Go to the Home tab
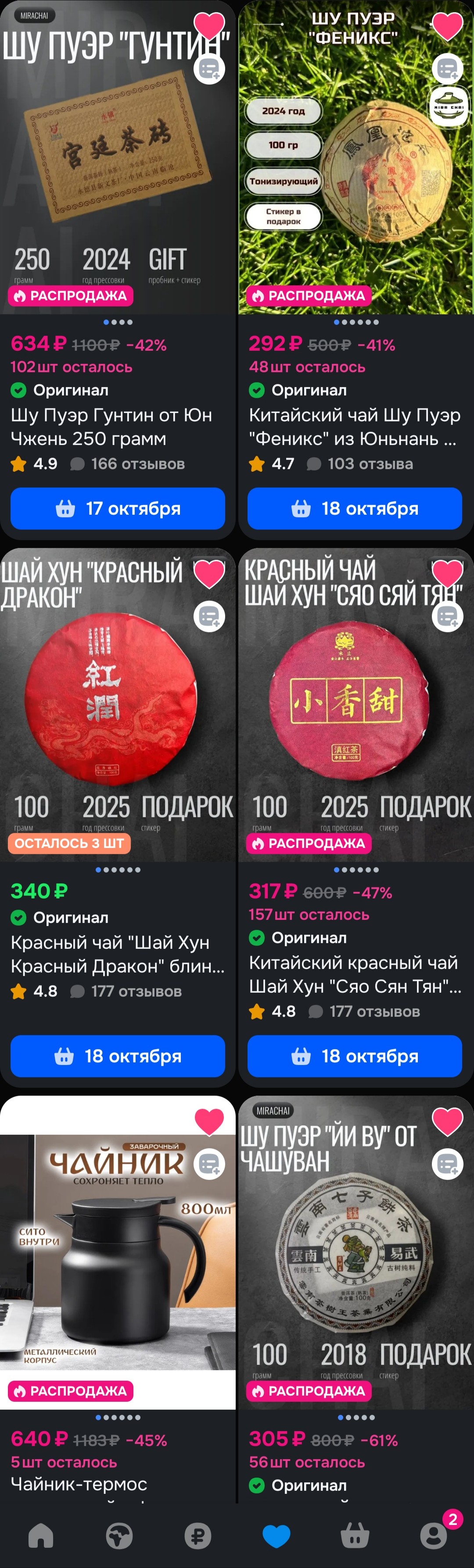 (x=41, y=1535)
